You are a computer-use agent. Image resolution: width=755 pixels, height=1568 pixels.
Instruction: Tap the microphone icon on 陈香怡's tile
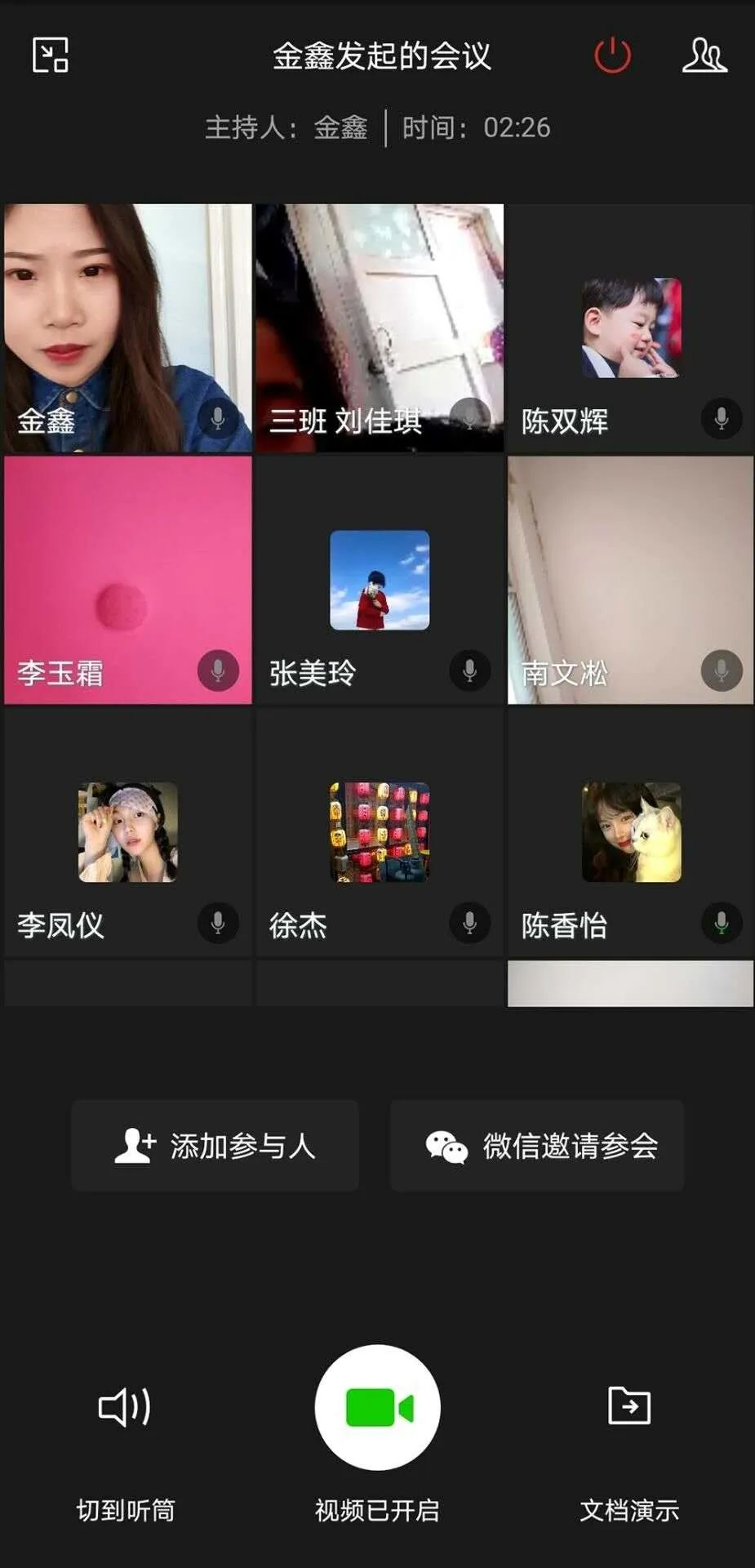[x=722, y=923]
